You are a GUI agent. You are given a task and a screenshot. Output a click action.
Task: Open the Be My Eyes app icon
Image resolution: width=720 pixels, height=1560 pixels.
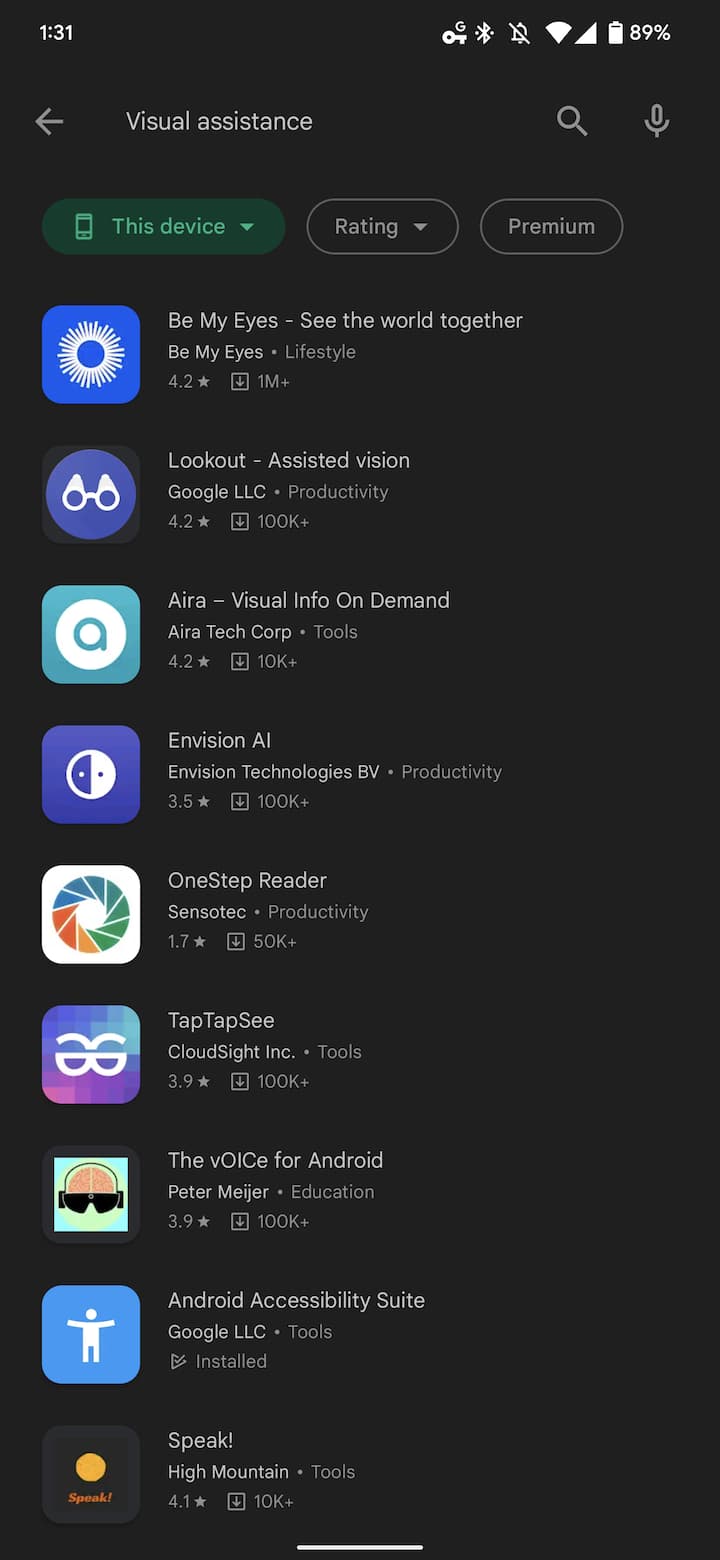[x=91, y=354]
